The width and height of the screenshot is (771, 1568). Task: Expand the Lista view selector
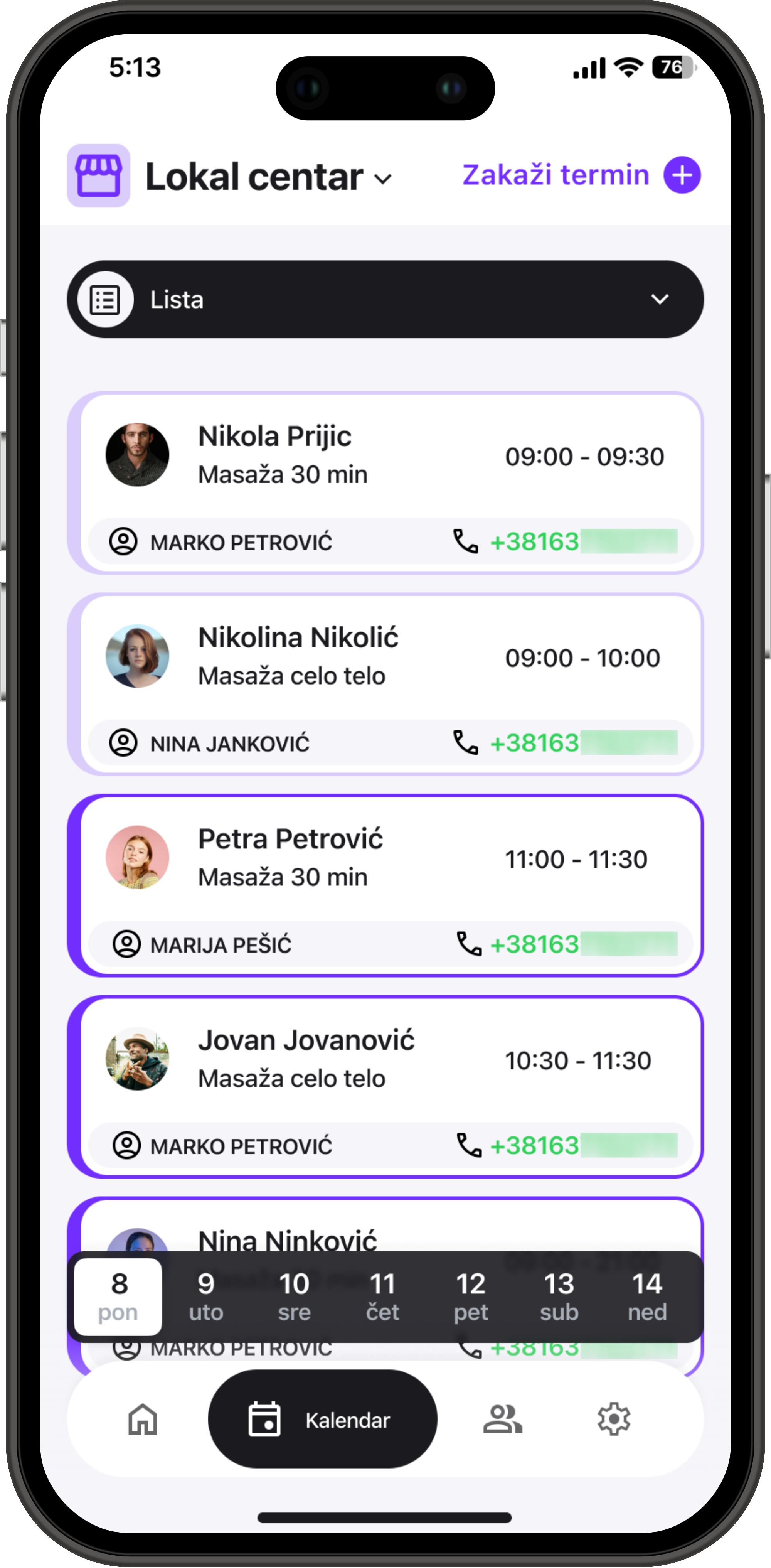[x=385, y=300]
